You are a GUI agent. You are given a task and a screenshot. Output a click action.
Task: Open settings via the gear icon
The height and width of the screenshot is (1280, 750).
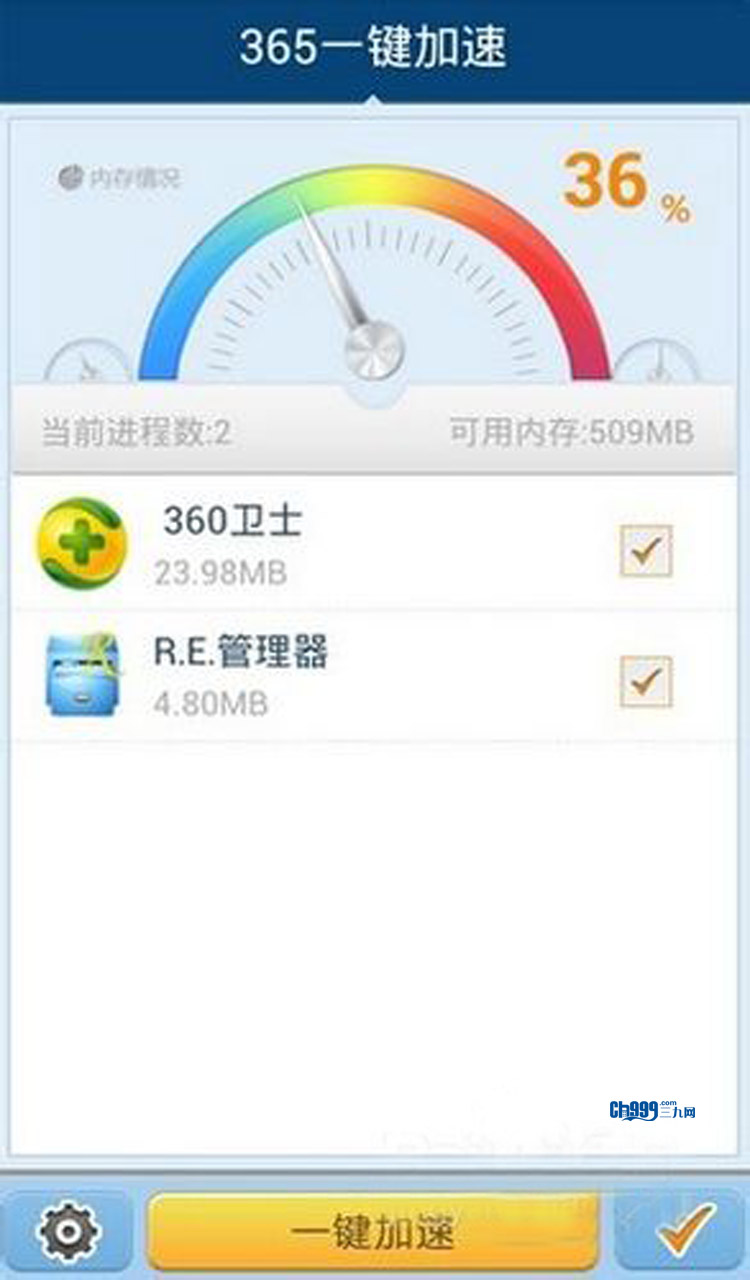point(67,1230)
